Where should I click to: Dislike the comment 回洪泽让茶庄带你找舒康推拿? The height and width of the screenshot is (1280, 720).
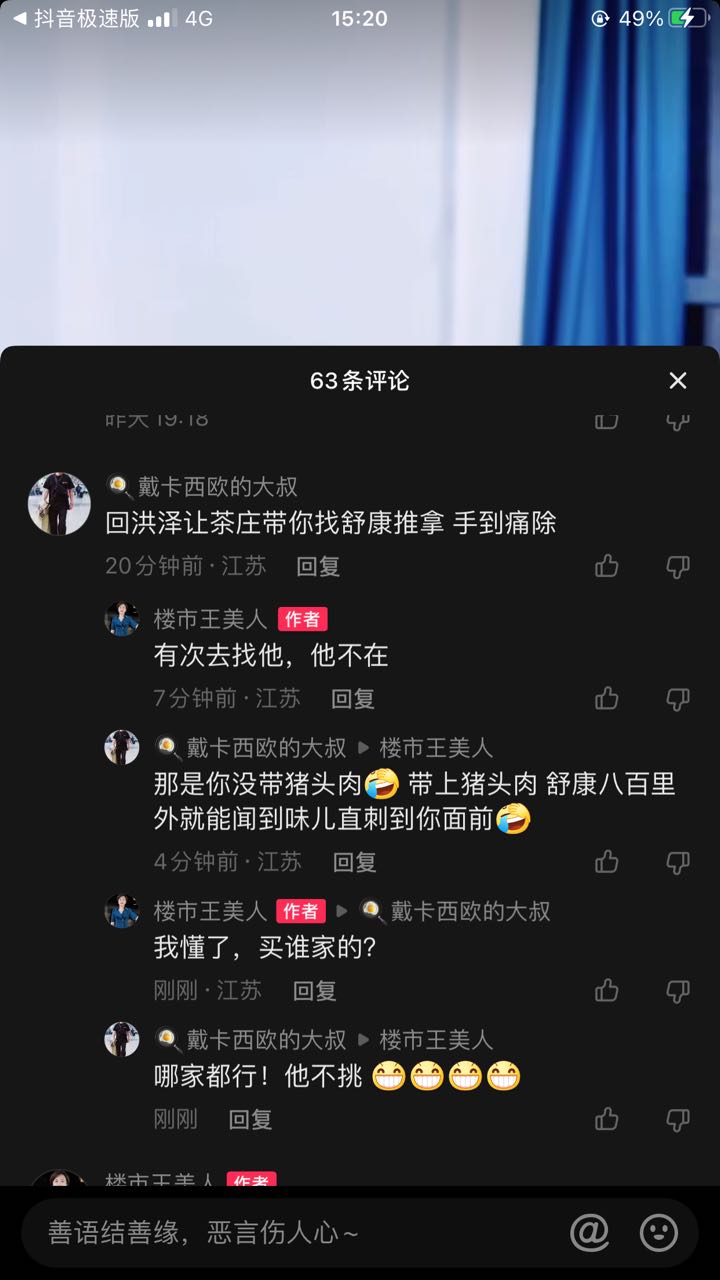pos(678,567)
